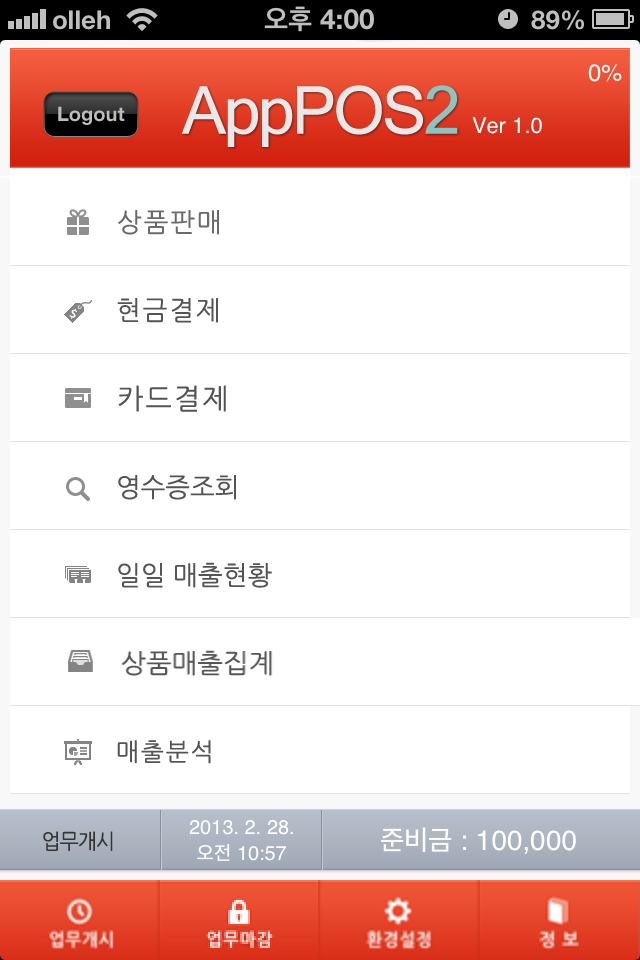
Task: Open 환경설정 settings
Action: (x=399, y=922)
